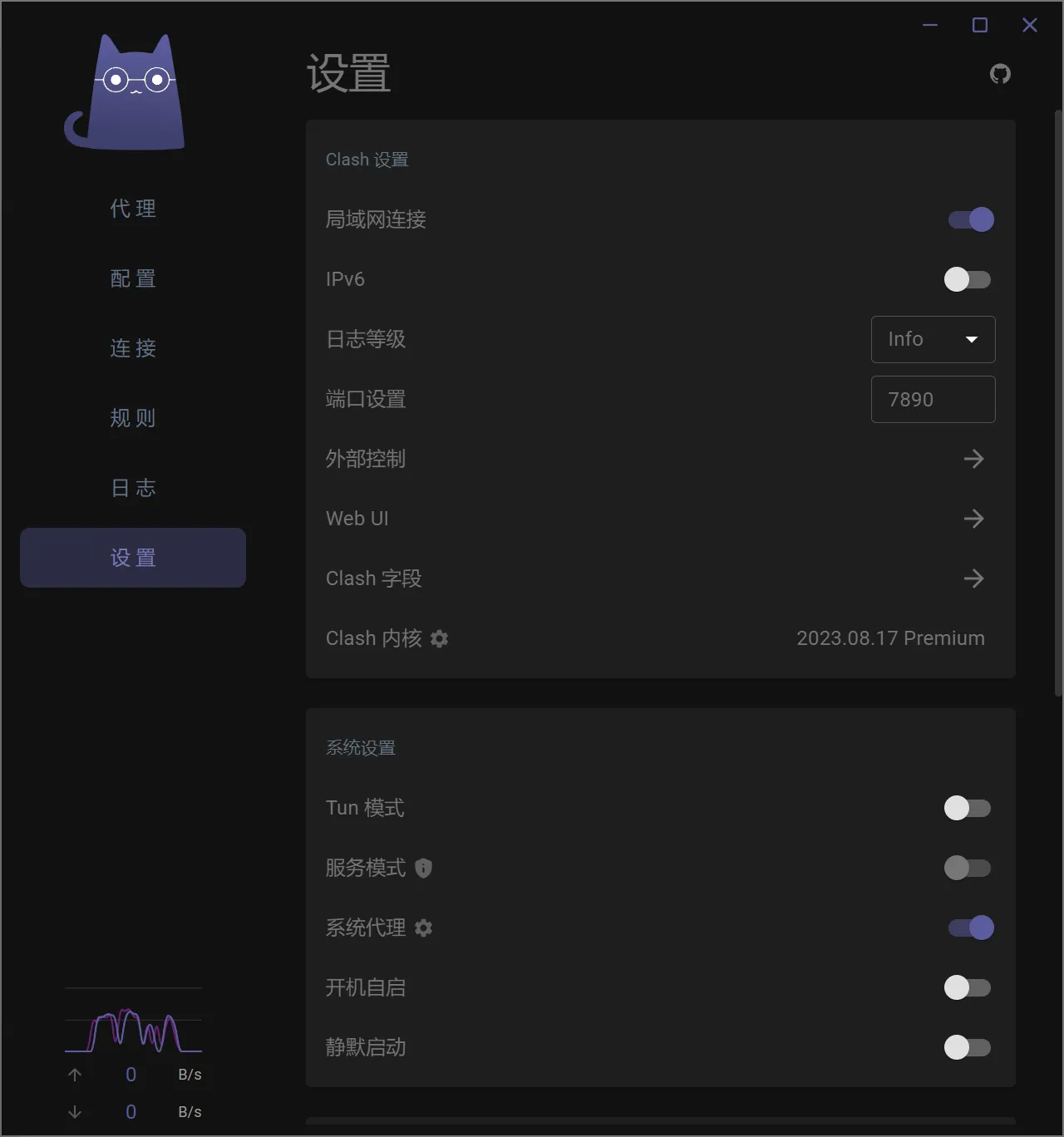
Task: Show the 规则 section
Action: pos(133,418)
